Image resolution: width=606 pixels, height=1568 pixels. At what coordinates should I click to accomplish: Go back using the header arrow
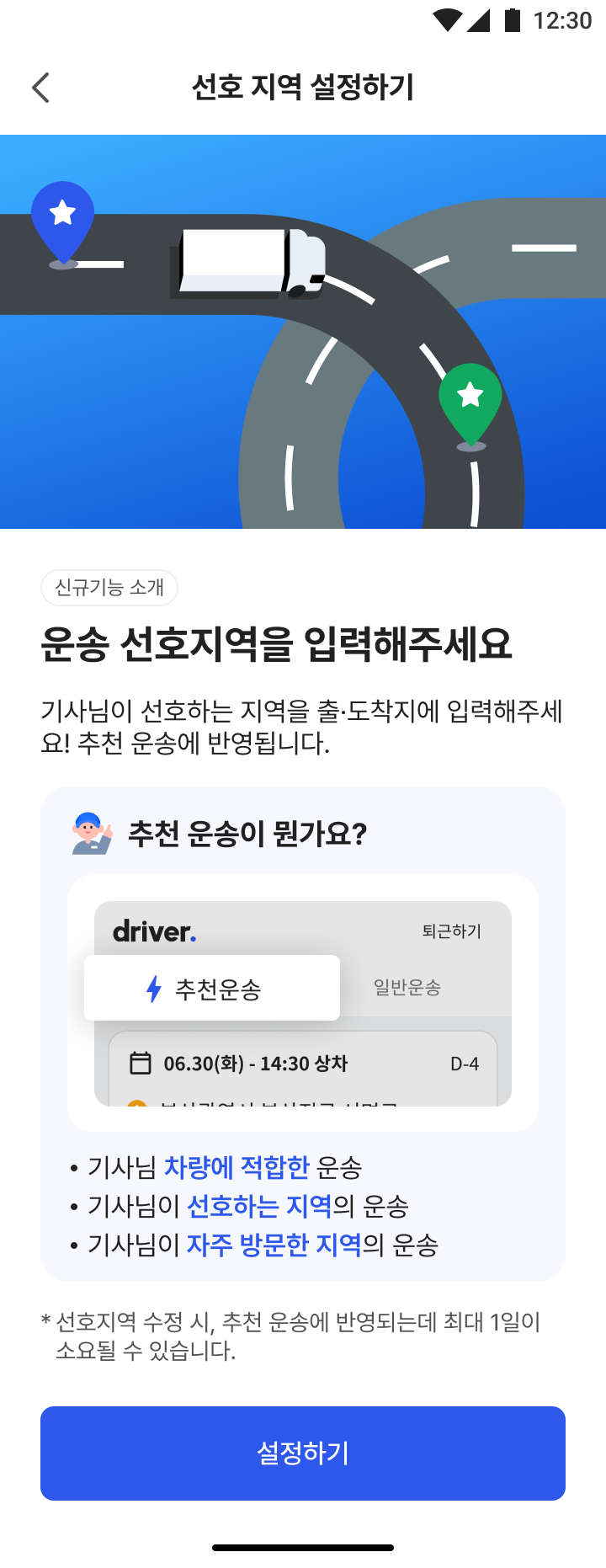40,88
